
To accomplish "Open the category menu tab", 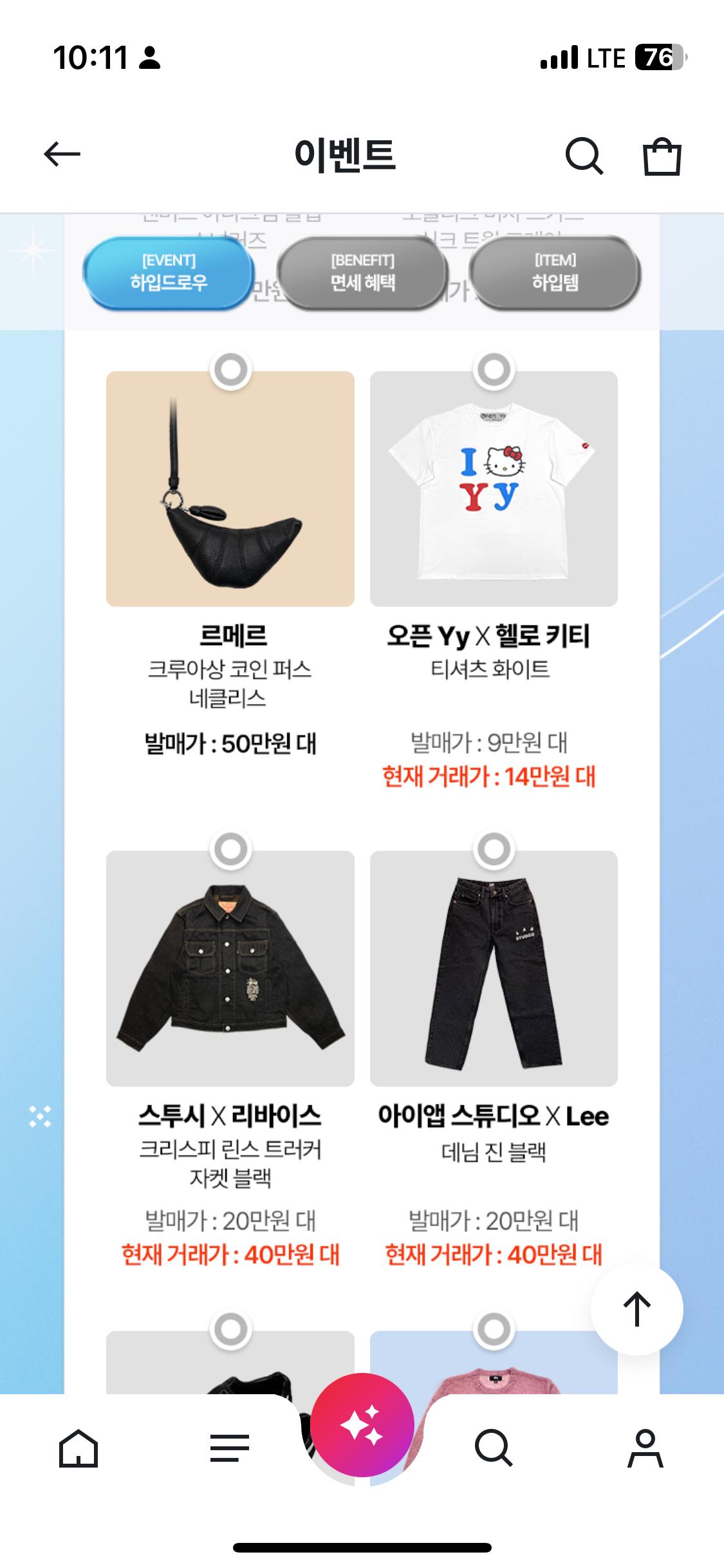I will [x=229, y=1448].
